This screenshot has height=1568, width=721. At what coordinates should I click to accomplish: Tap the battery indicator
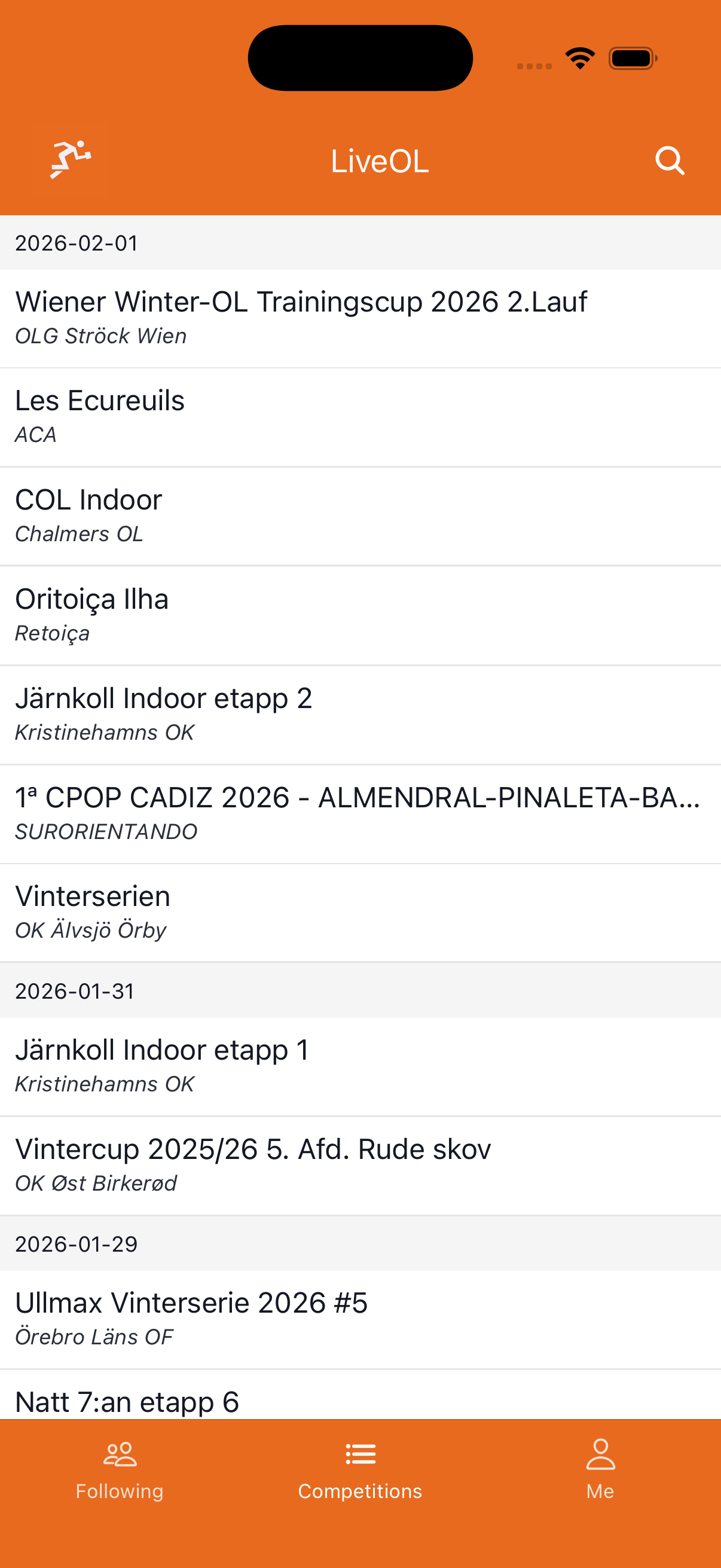(x=632, y=58)
